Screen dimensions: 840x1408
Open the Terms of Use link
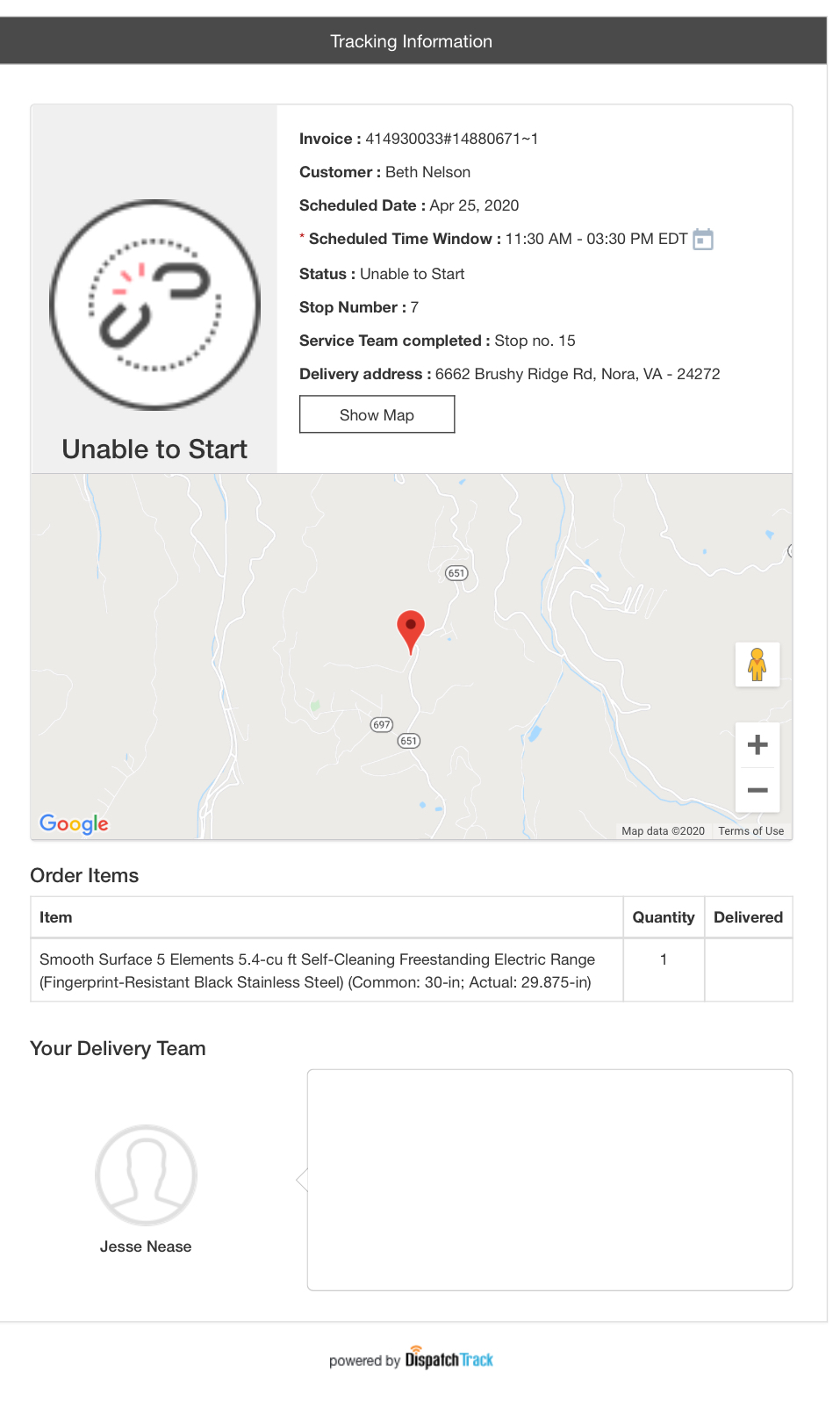750,830
